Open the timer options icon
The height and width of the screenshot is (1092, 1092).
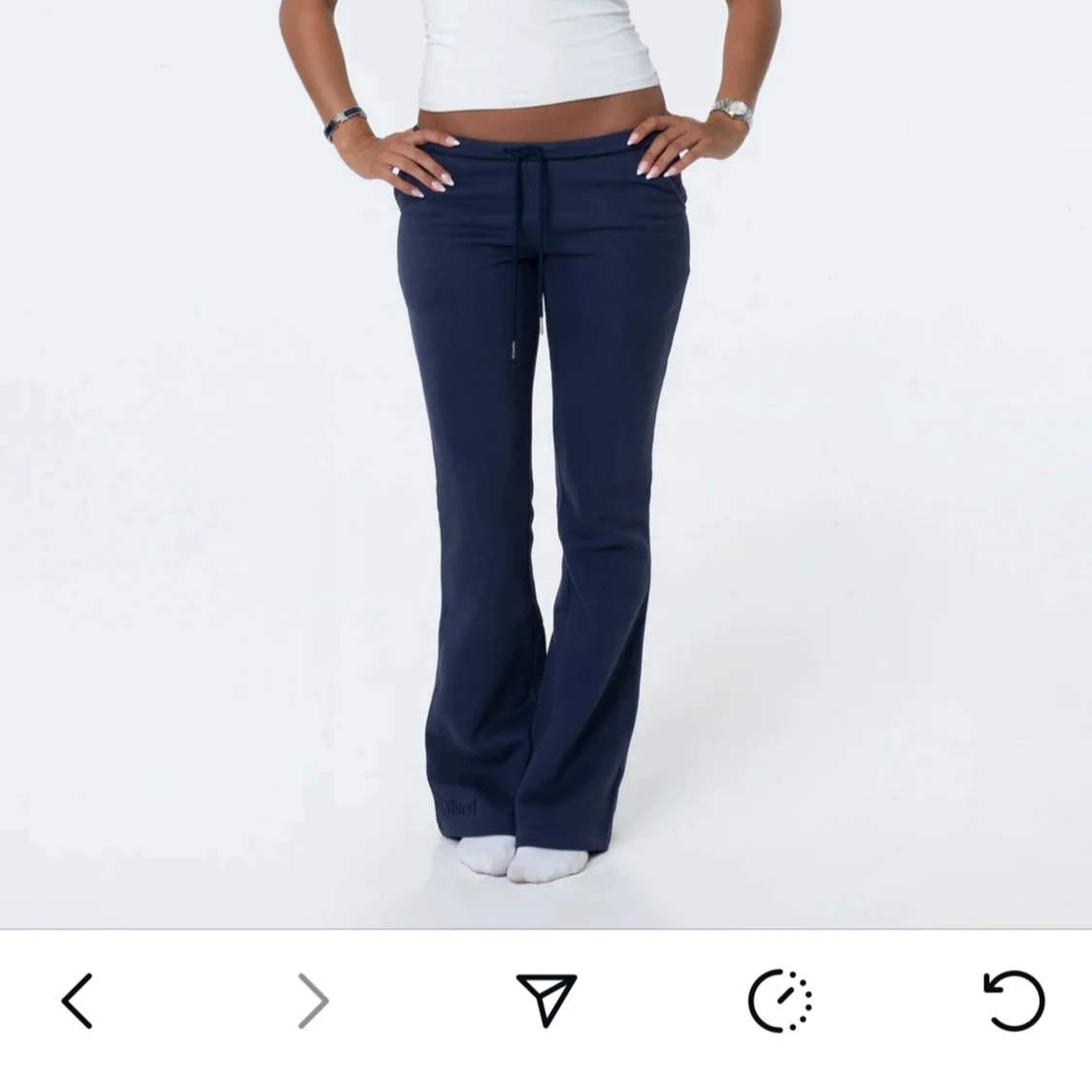779,1000
